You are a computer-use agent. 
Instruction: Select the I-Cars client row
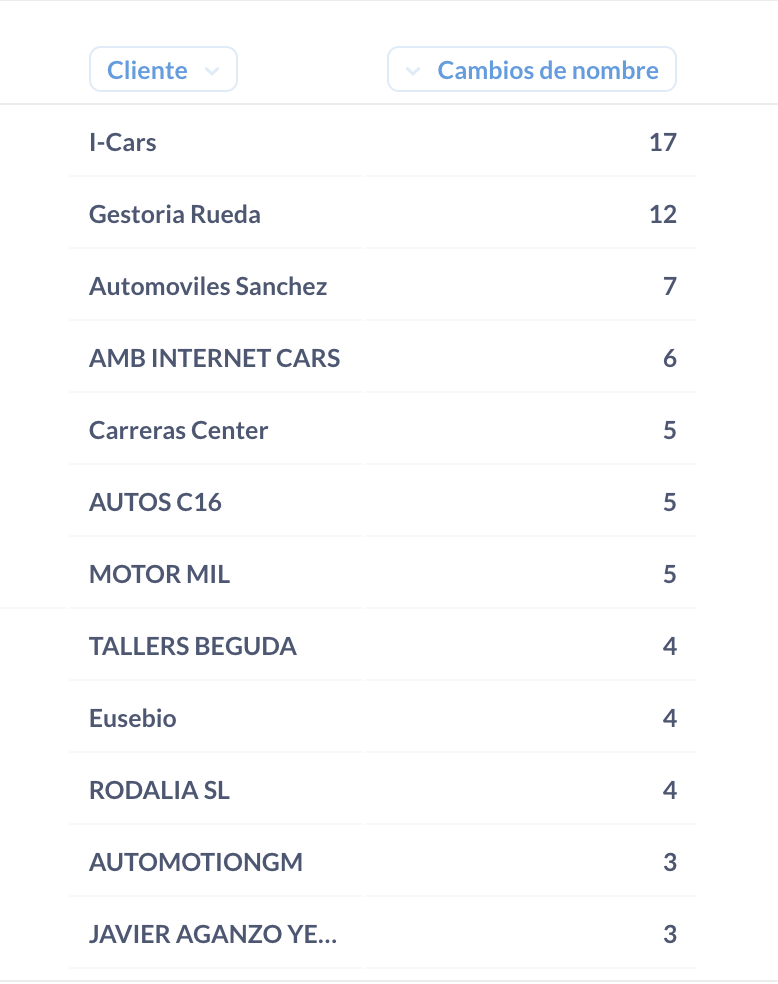coord(123,142)
